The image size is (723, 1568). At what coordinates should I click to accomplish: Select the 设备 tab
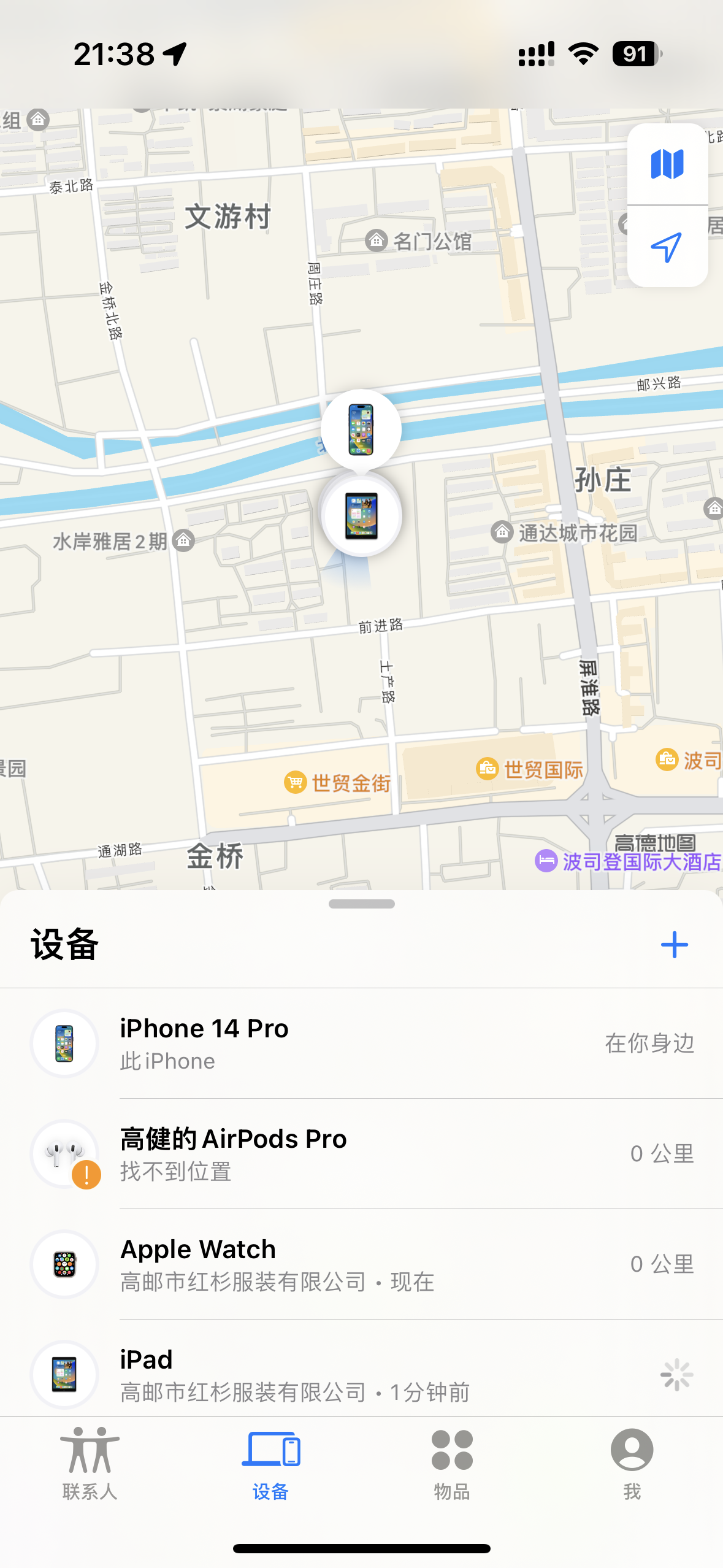(270, 1463)
